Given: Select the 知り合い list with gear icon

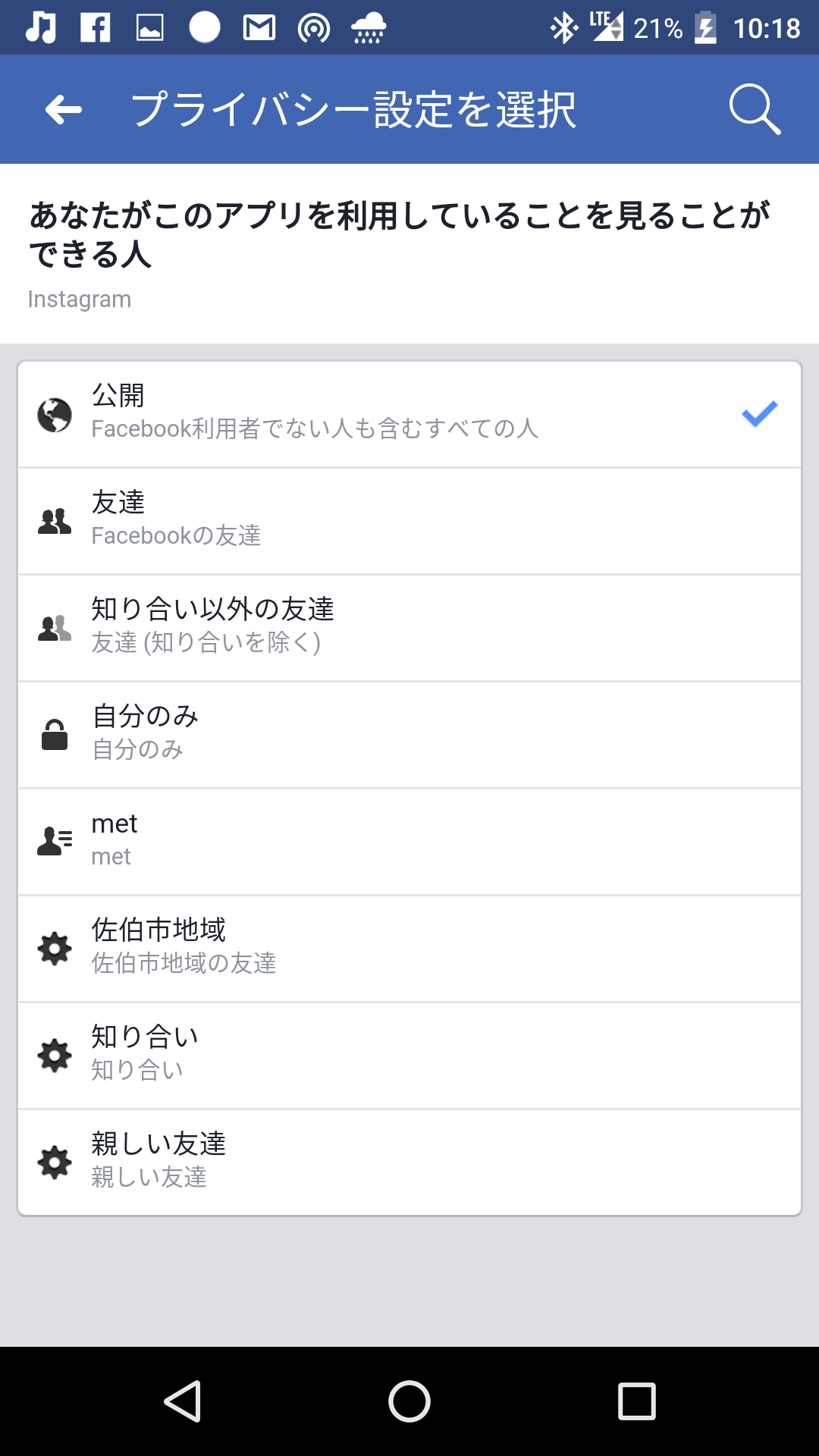Looking at the screenshot, I should click(409, 1056).
